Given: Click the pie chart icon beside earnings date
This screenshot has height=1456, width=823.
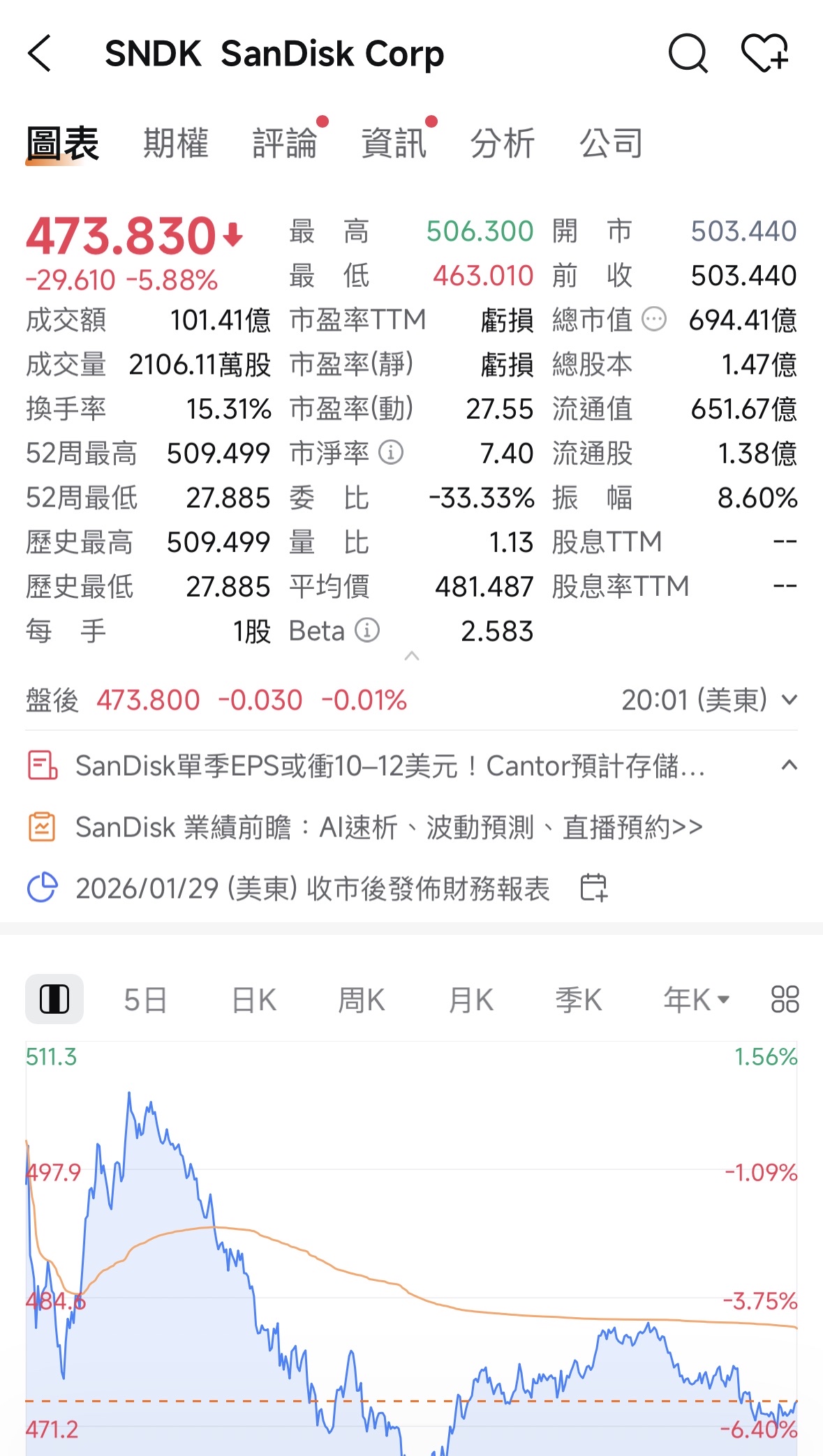Looking at the screenshot, I should 42,887.
